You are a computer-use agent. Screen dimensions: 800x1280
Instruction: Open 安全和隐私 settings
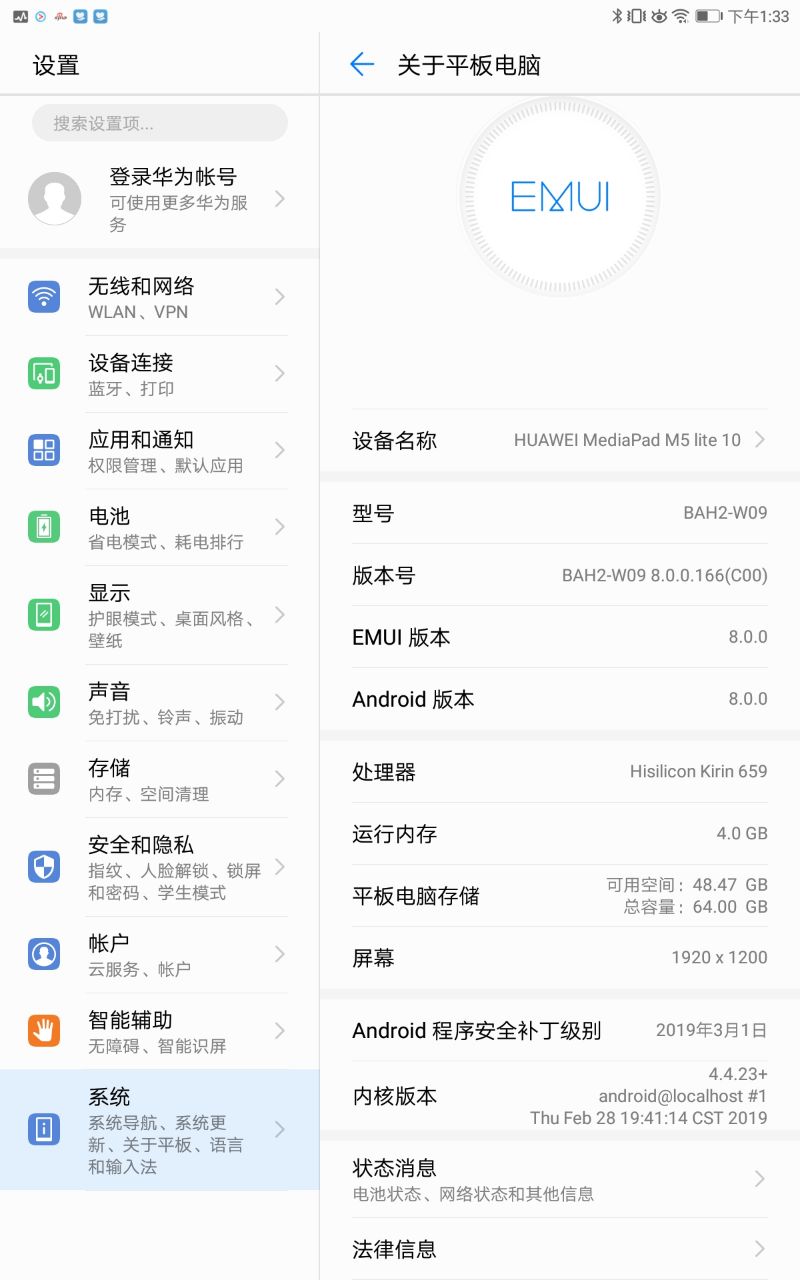160,867
